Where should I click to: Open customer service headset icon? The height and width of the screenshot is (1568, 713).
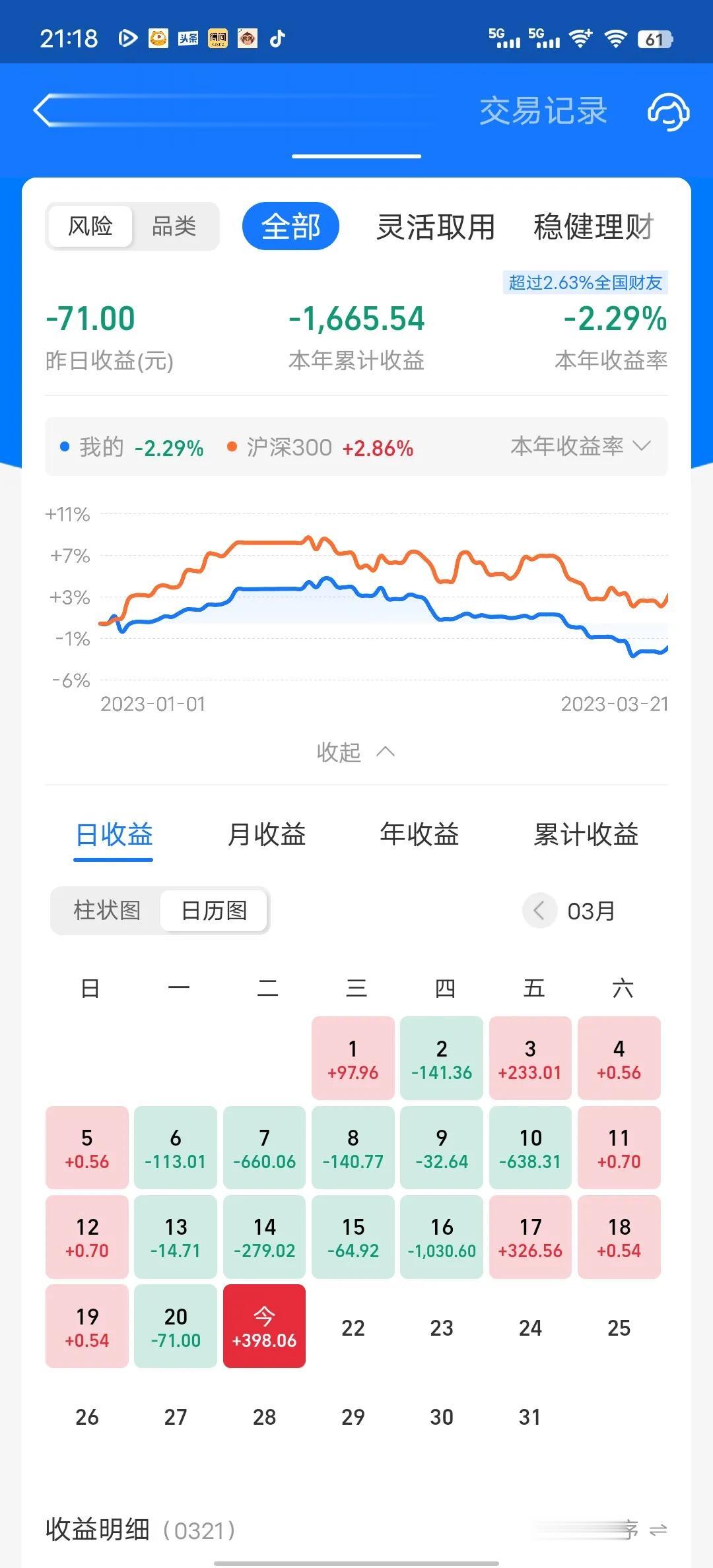click(668, 111)
